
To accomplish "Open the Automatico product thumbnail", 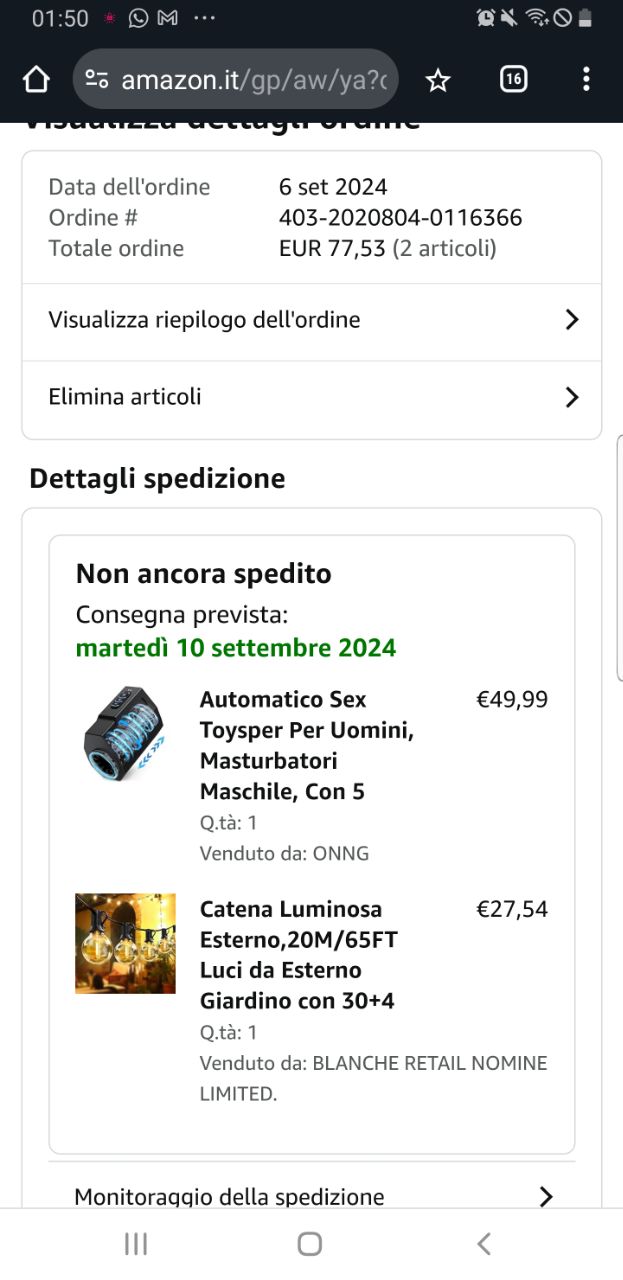I will [x=125, y=734].
